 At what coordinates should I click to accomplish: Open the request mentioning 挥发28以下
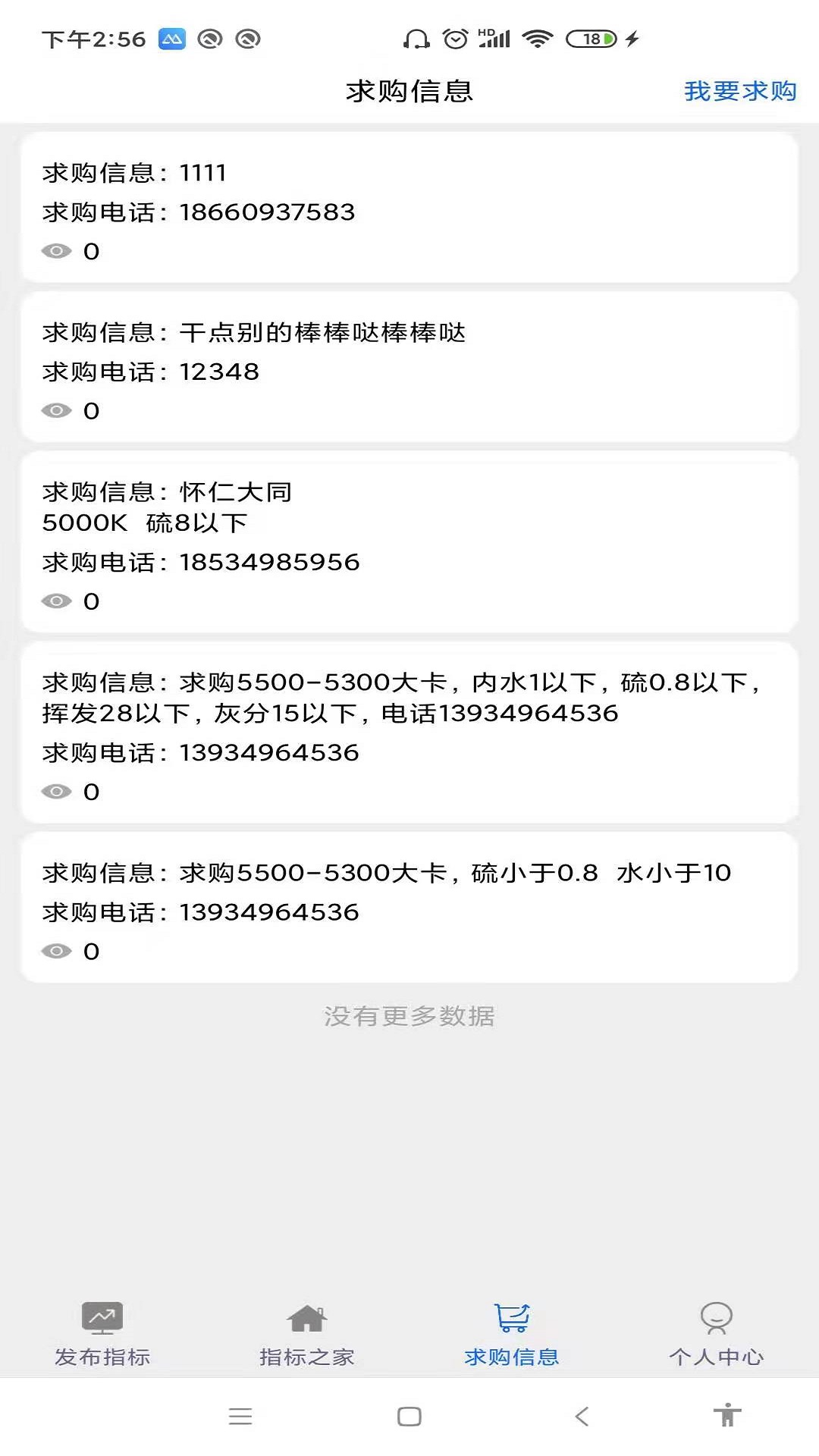tap(409, 733)
